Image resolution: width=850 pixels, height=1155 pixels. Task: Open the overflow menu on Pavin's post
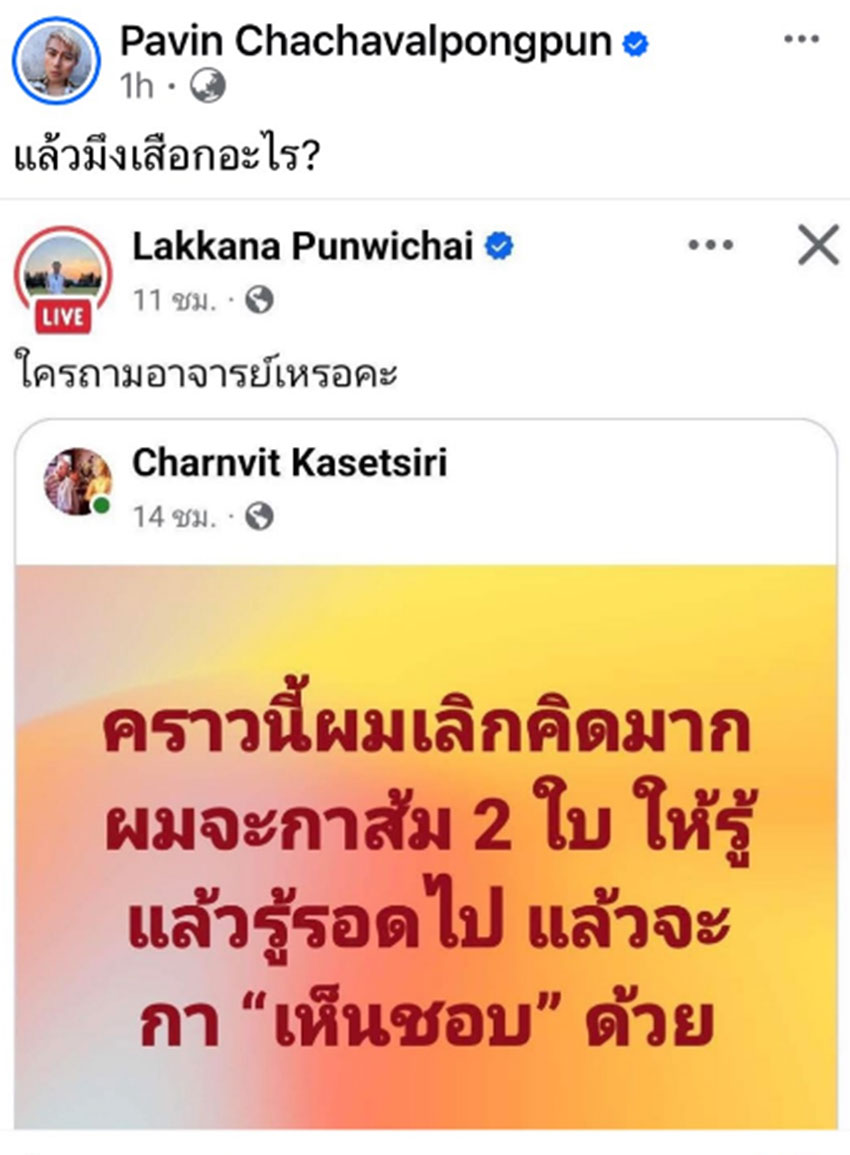pos(801,40)
